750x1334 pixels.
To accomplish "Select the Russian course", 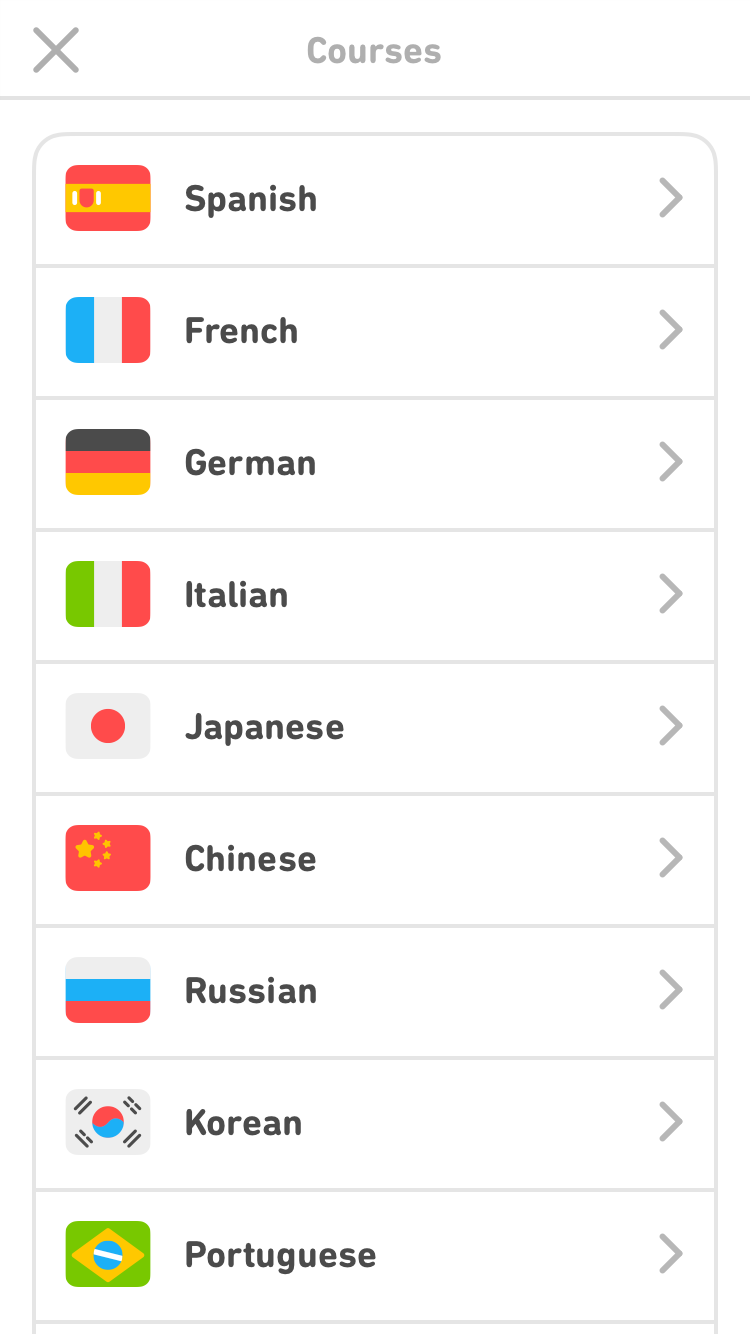I will [375, 991].
